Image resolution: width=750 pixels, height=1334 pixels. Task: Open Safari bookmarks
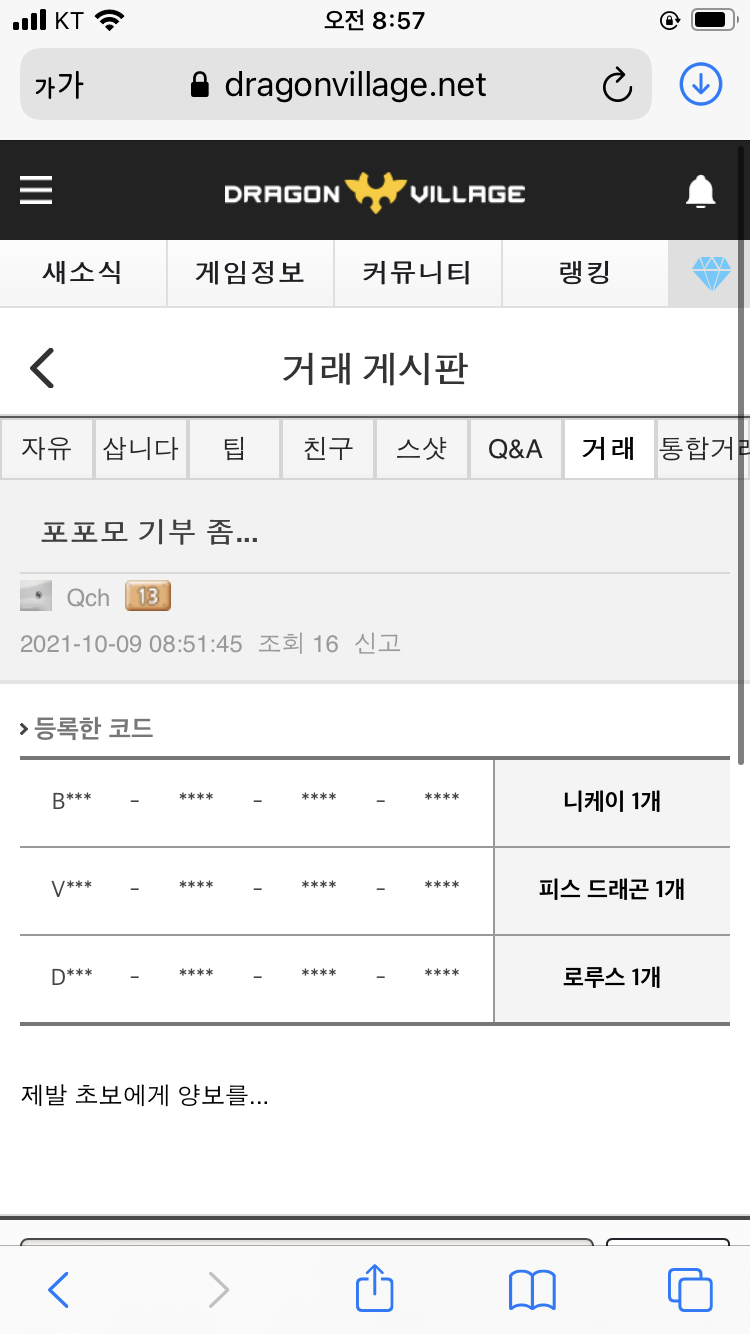532,1289
